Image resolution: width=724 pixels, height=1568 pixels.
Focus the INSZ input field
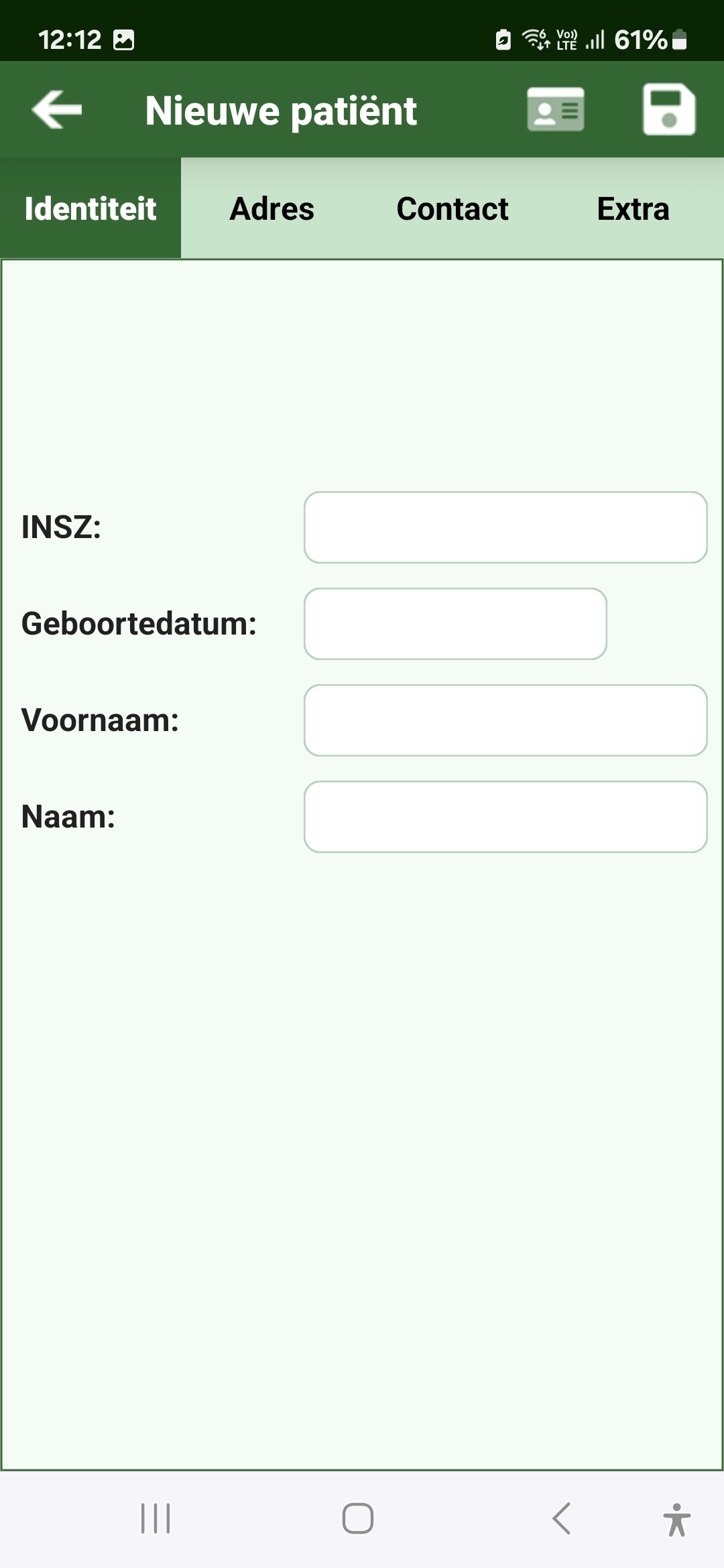[505, 527]
